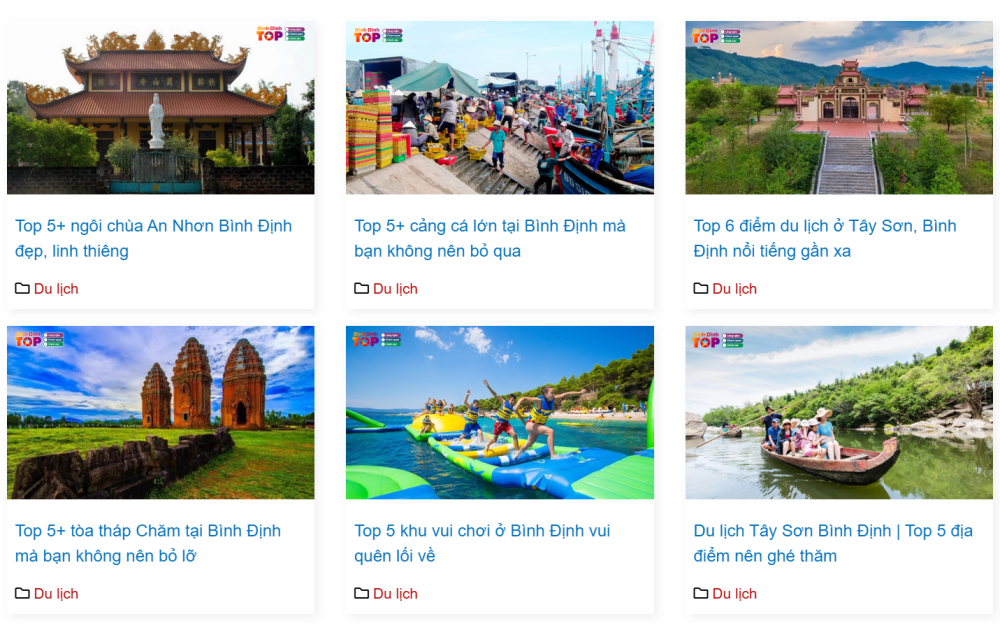The image size is (1000, 628).
Task: Tap Du lịch category under Top 6 Tây Sơn post
Action: [x=734, y=289]
